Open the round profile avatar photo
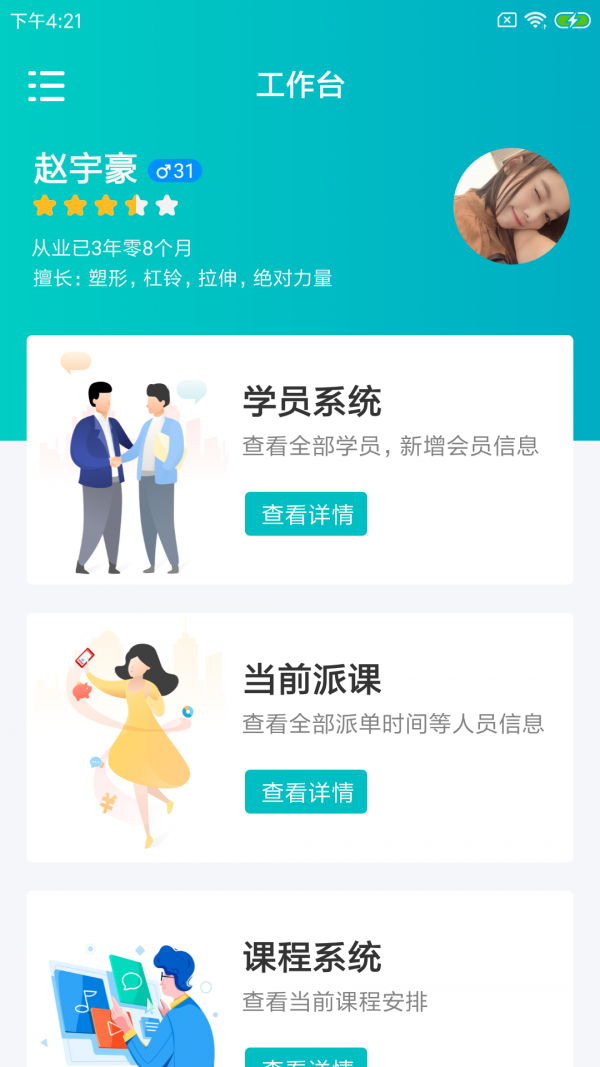 click(x=512, y=206)
